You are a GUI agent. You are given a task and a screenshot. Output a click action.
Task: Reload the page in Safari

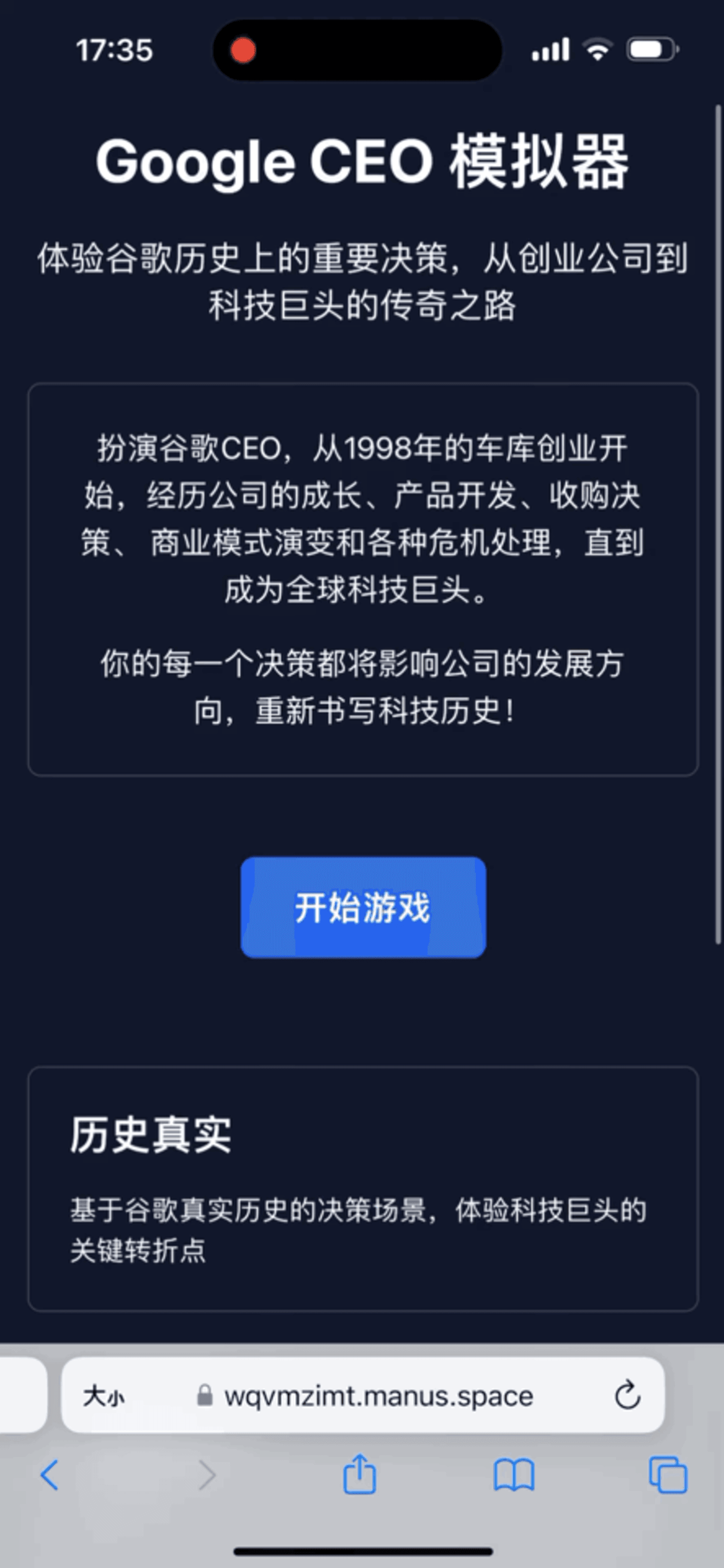pos(627,1396)
